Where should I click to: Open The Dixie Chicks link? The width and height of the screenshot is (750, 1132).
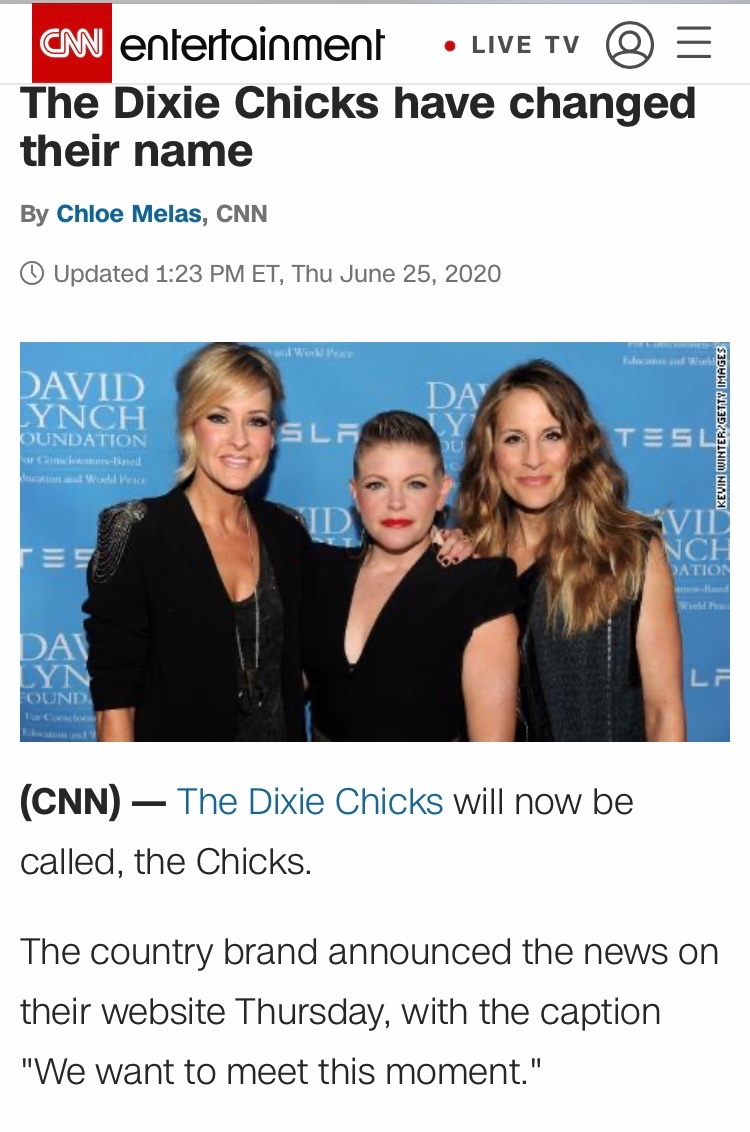pyautogui.click(x=310, y=802)
